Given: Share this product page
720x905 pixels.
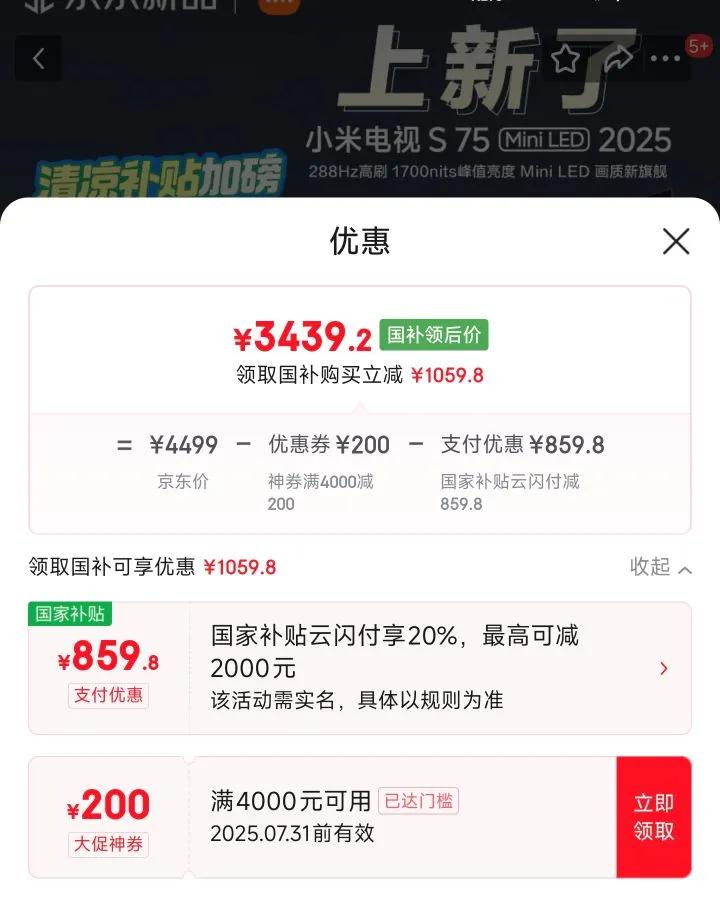Looking at the screenshot, I should [618, 59].
